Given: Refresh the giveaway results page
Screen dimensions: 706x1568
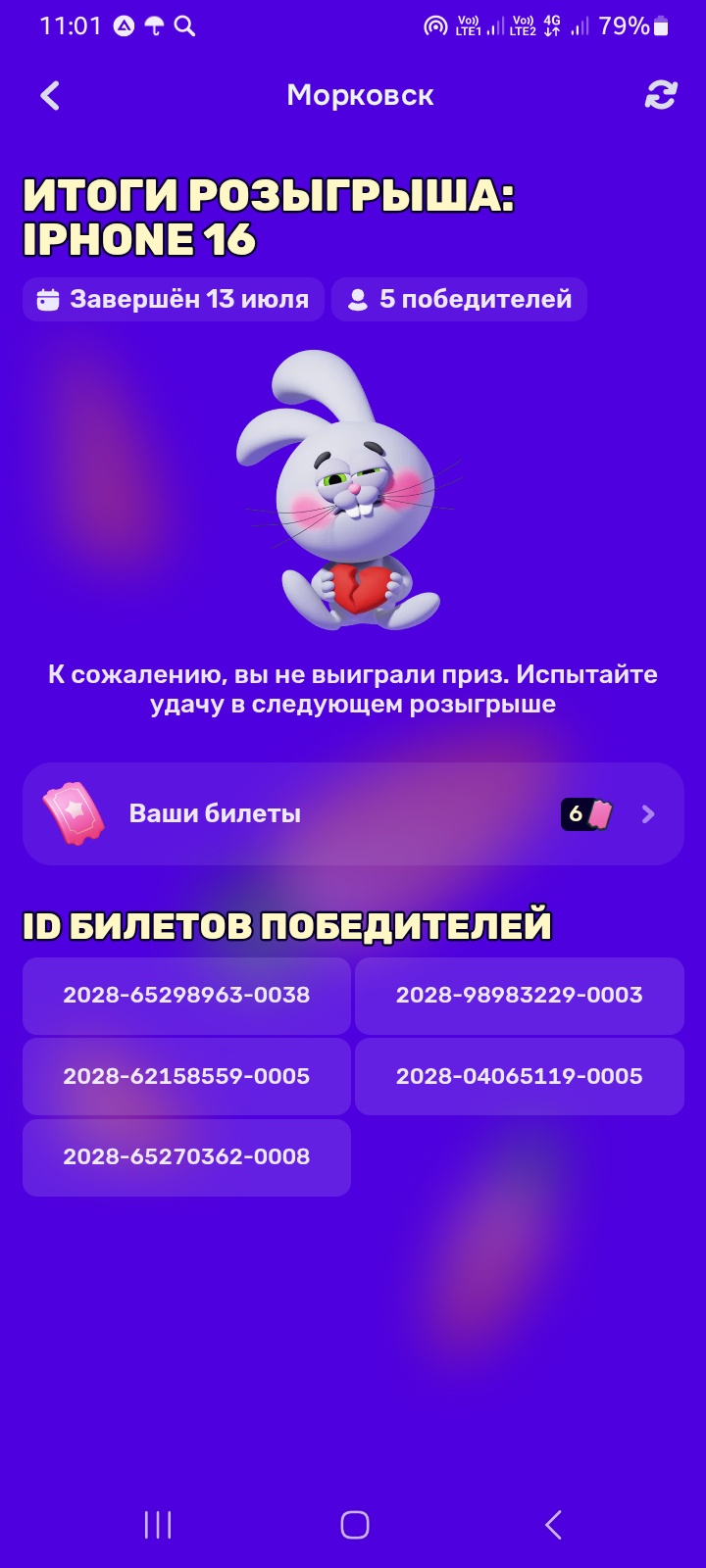Looking at the screenshot, I should pos(660,95).
